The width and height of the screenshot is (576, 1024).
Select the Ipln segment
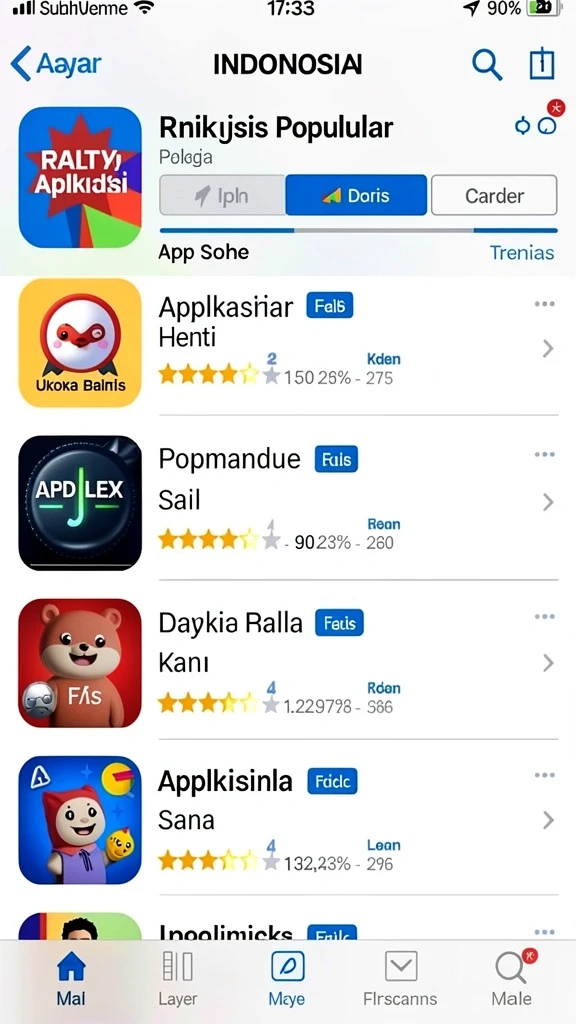[223, 195]
